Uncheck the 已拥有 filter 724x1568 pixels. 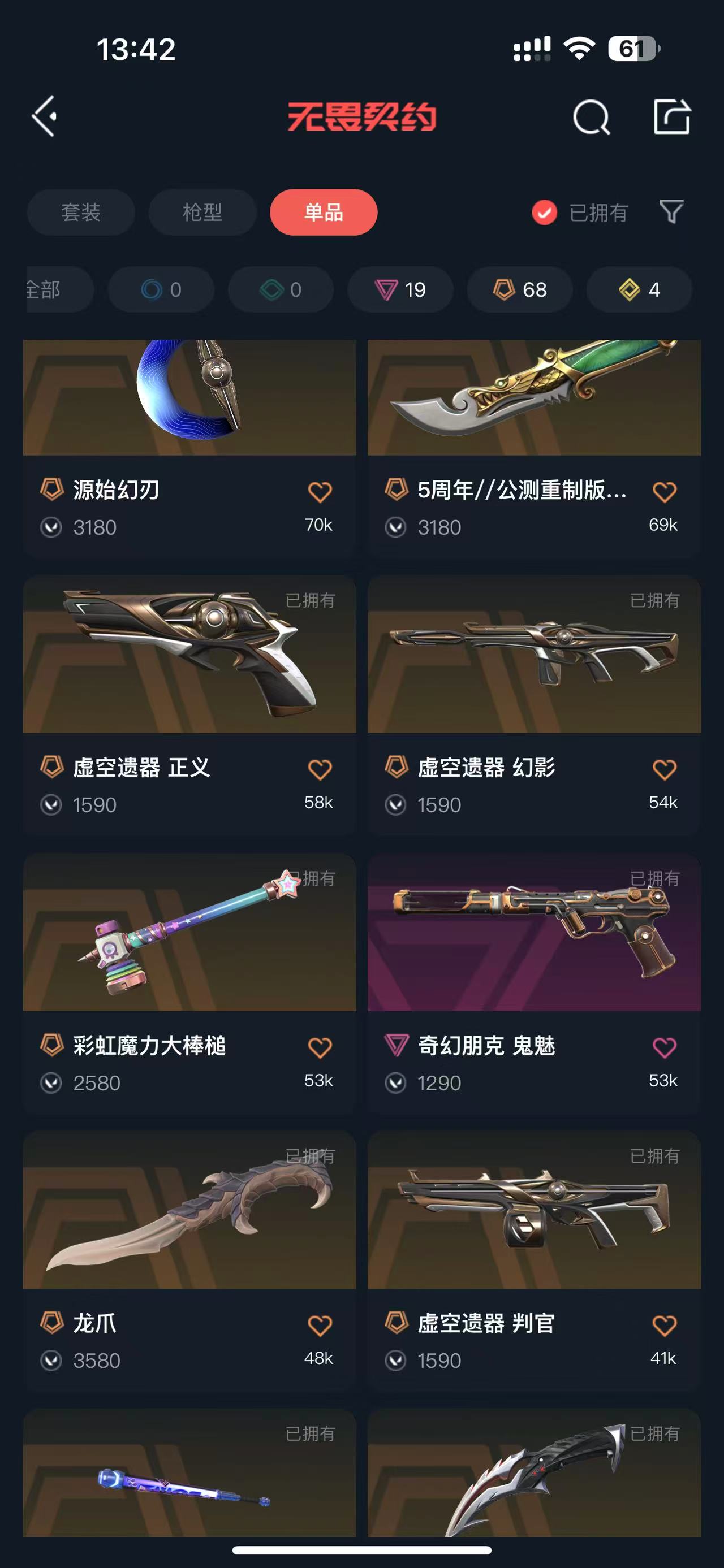click(544, 213)
